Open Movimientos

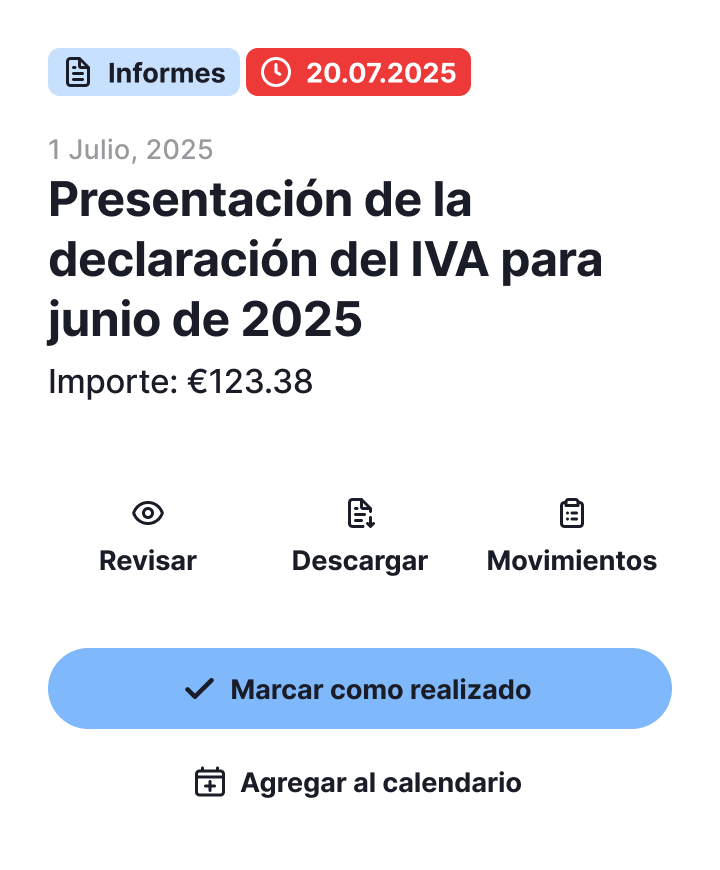pos(572,538)
